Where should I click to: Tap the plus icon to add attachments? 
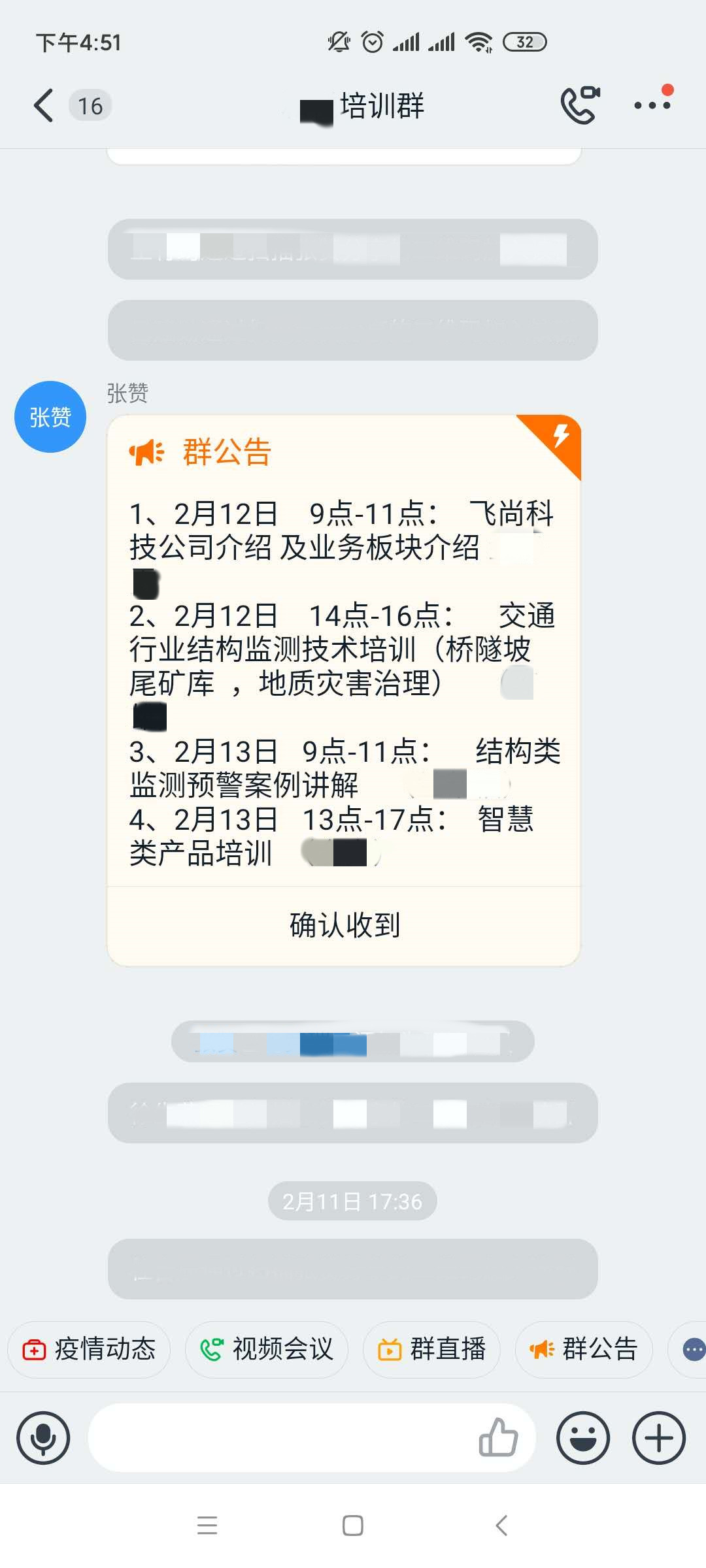pyautogui.click(x=658, y=1438)
